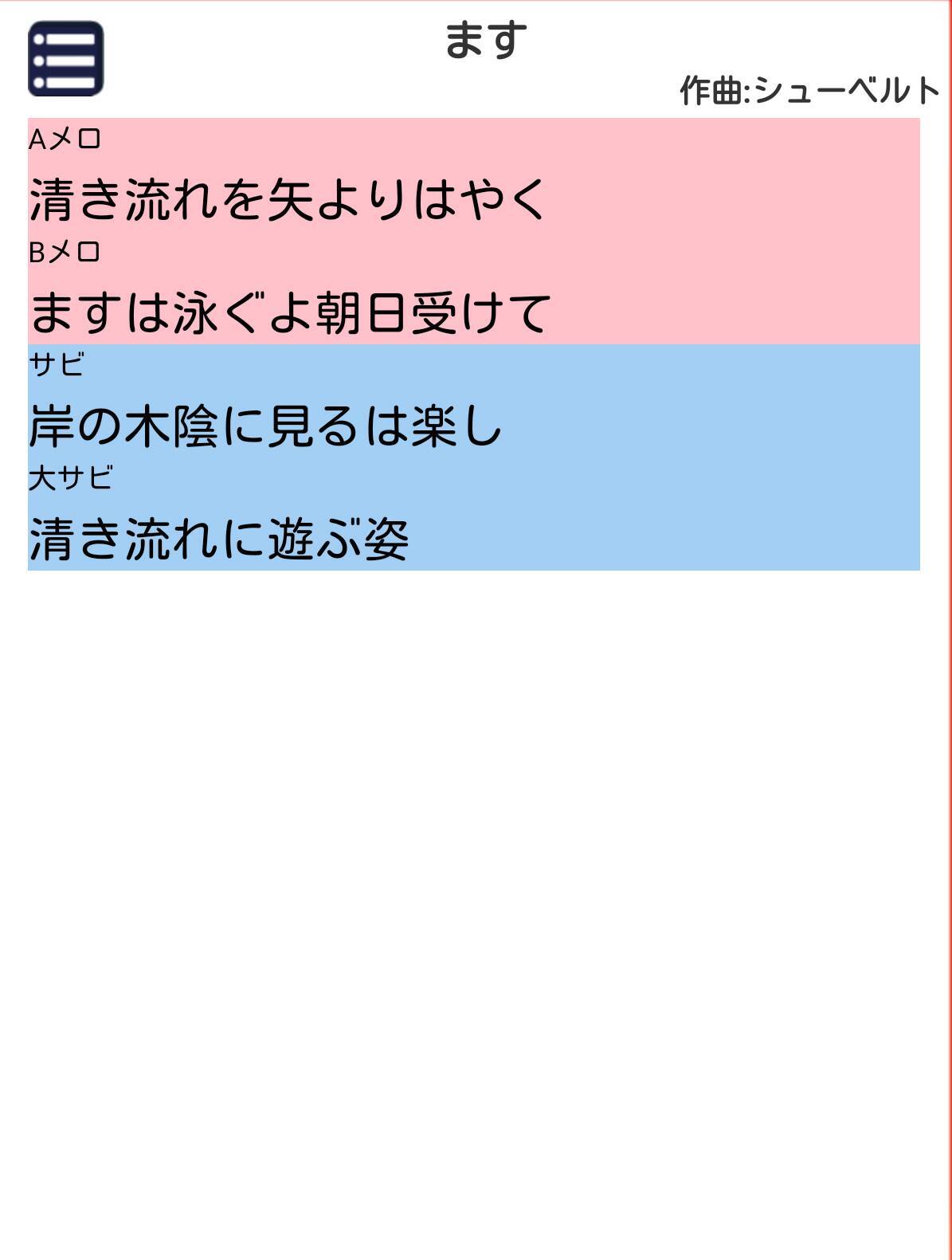The width and height of the screenshot is (952, 1260).
Task: Open the list menu icon
Action: pos(66,59)
